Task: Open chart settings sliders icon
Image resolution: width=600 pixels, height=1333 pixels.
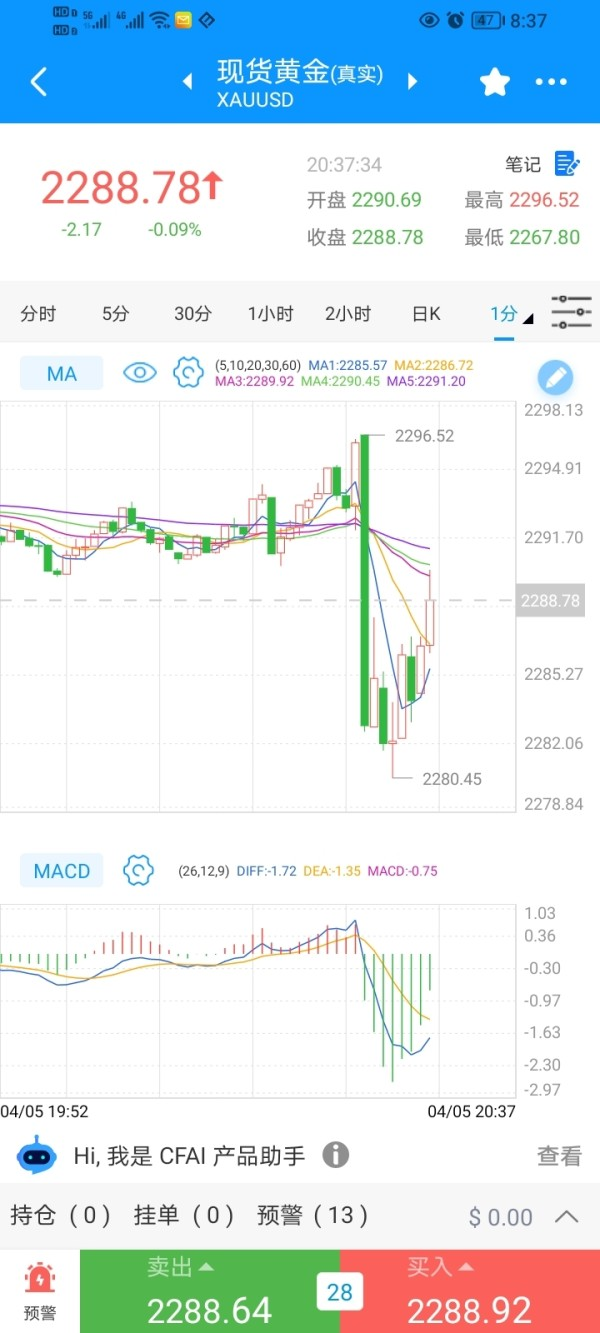Action: [571, 313]
